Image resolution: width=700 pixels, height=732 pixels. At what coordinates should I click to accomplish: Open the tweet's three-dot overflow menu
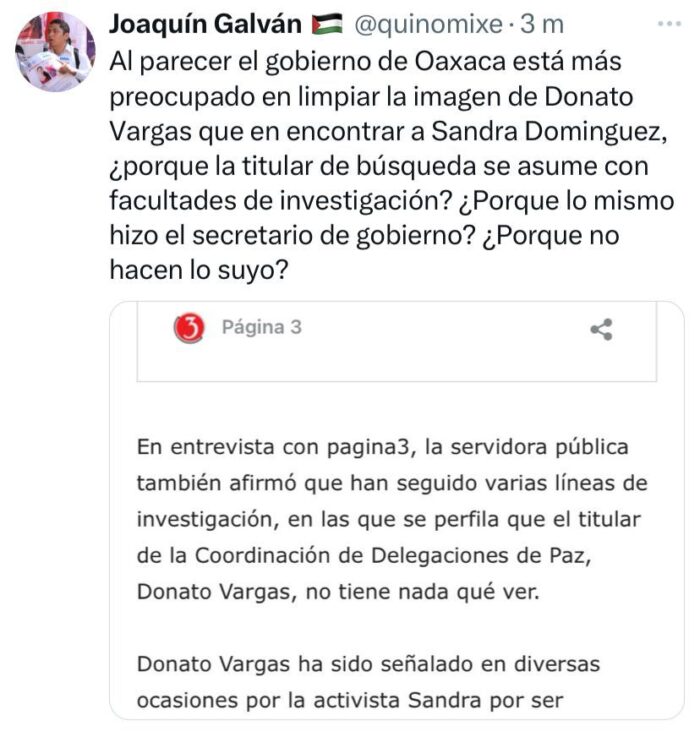(666, 22)
